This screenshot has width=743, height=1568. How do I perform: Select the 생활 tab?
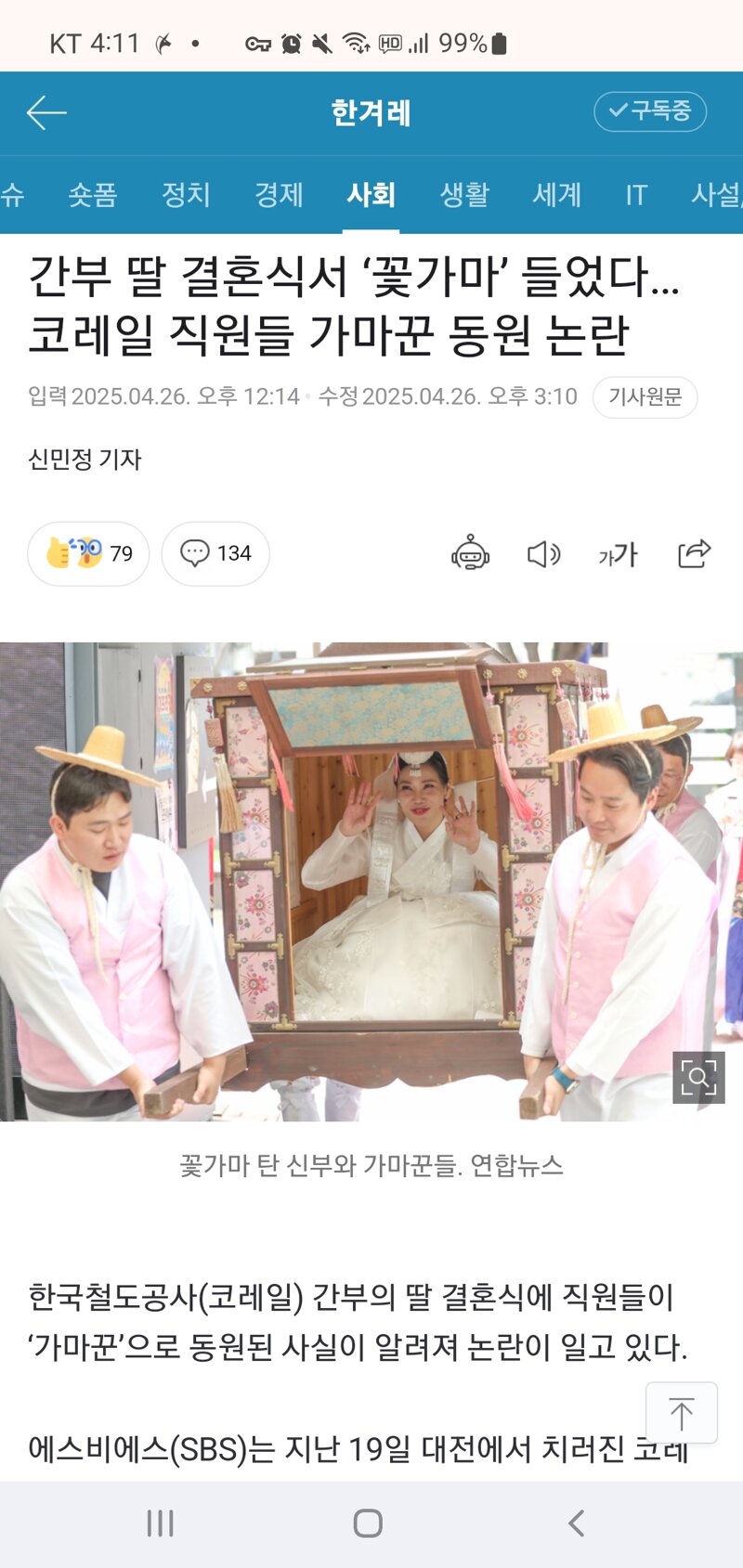click(464, 194)
